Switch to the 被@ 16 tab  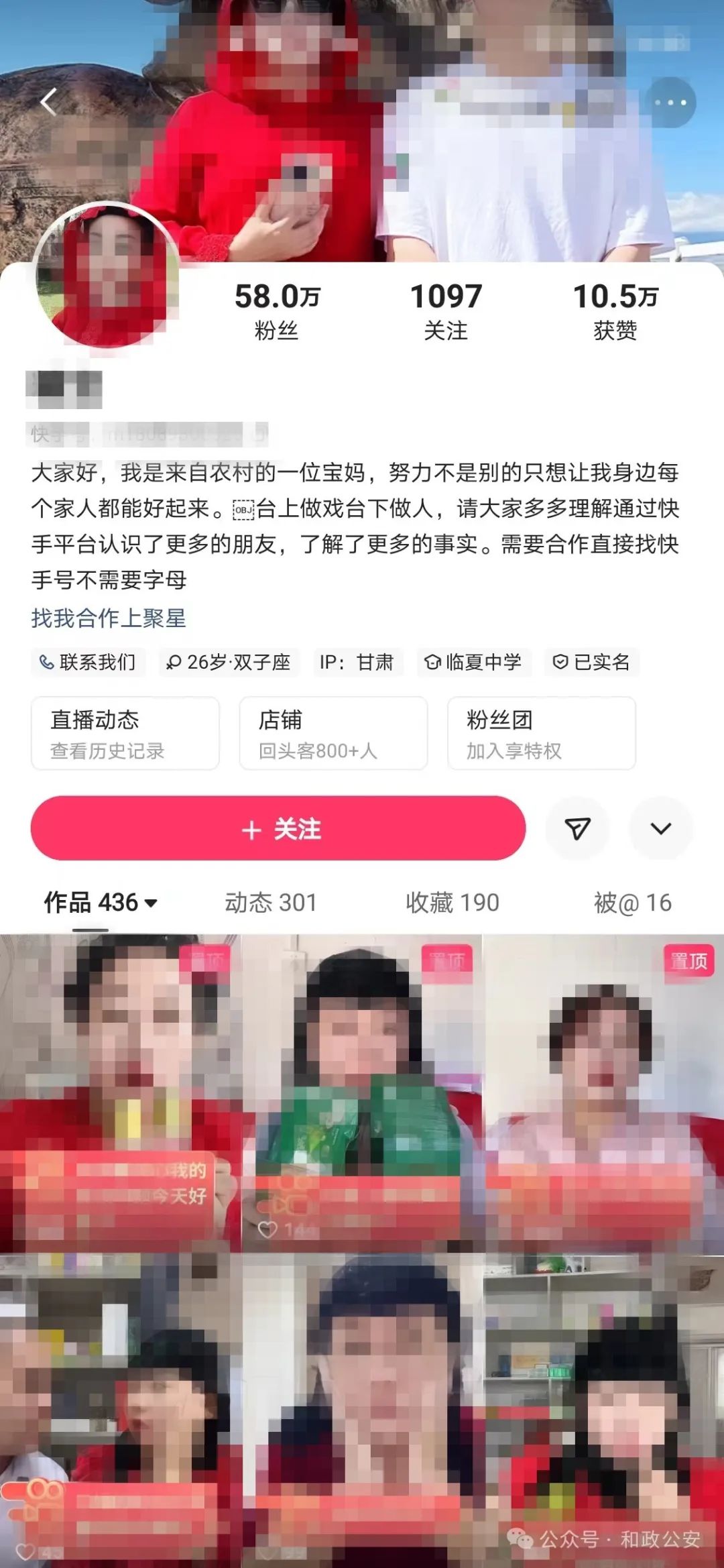[x=633, y=903]
